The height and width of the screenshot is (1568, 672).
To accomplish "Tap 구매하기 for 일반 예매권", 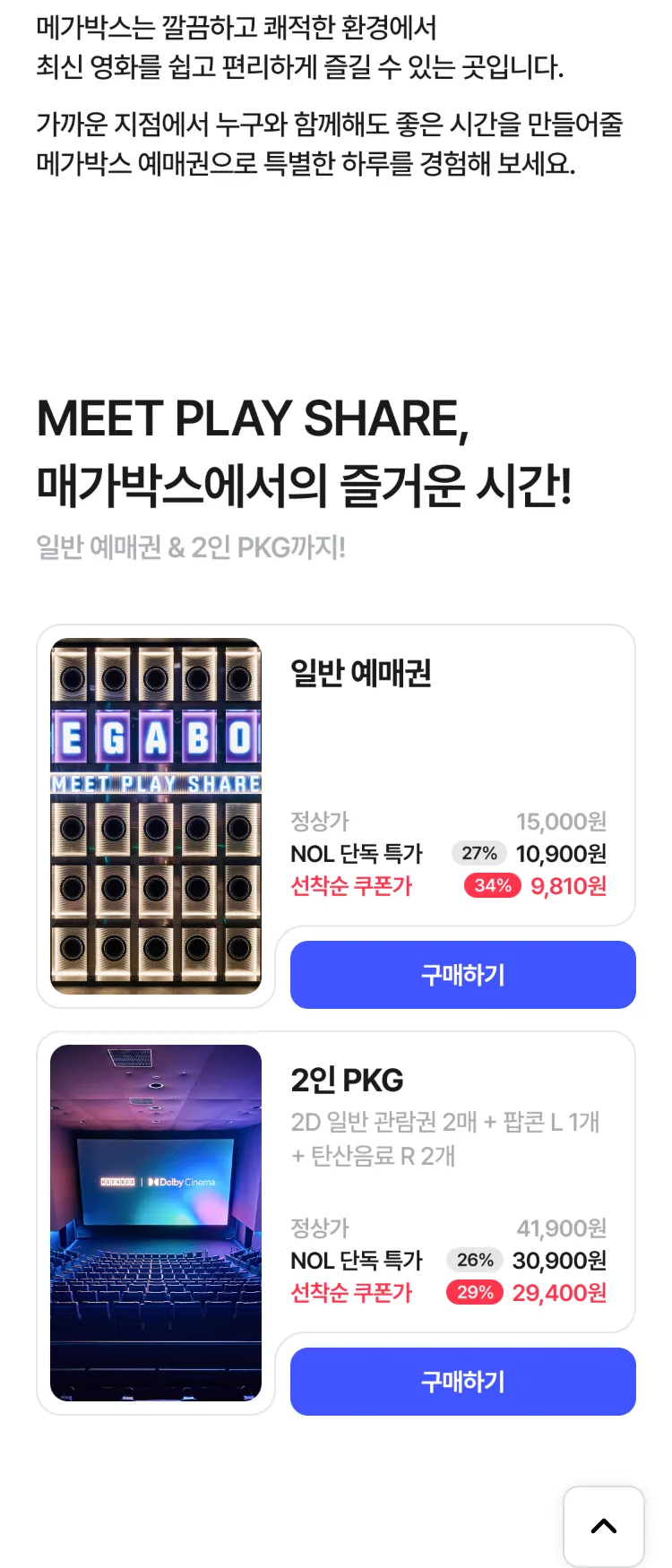I will click(462, 975).
